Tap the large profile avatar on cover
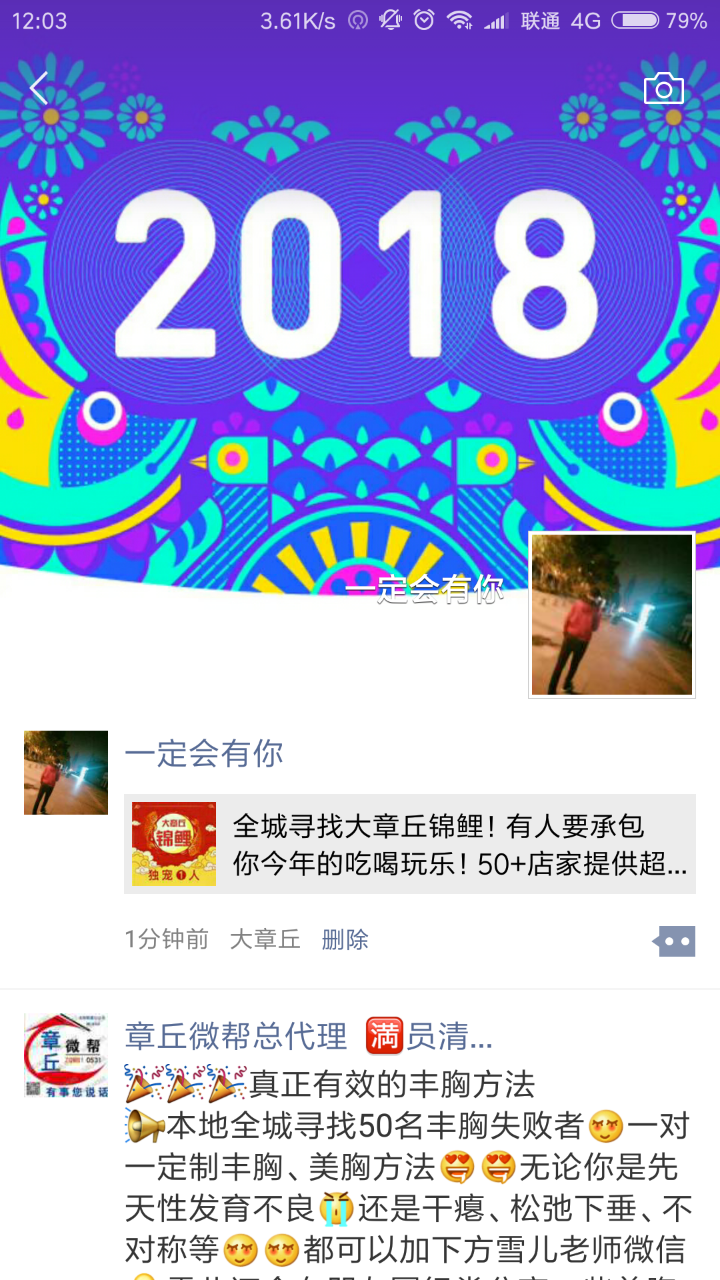 (611, 614)
